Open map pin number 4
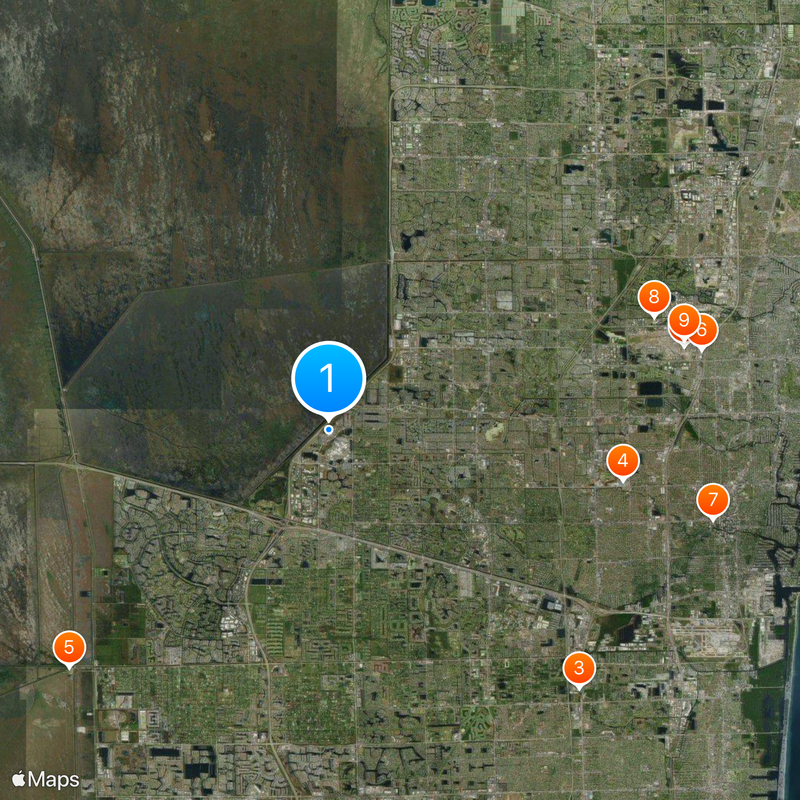 pyautogui.click(x=623, y=460)
